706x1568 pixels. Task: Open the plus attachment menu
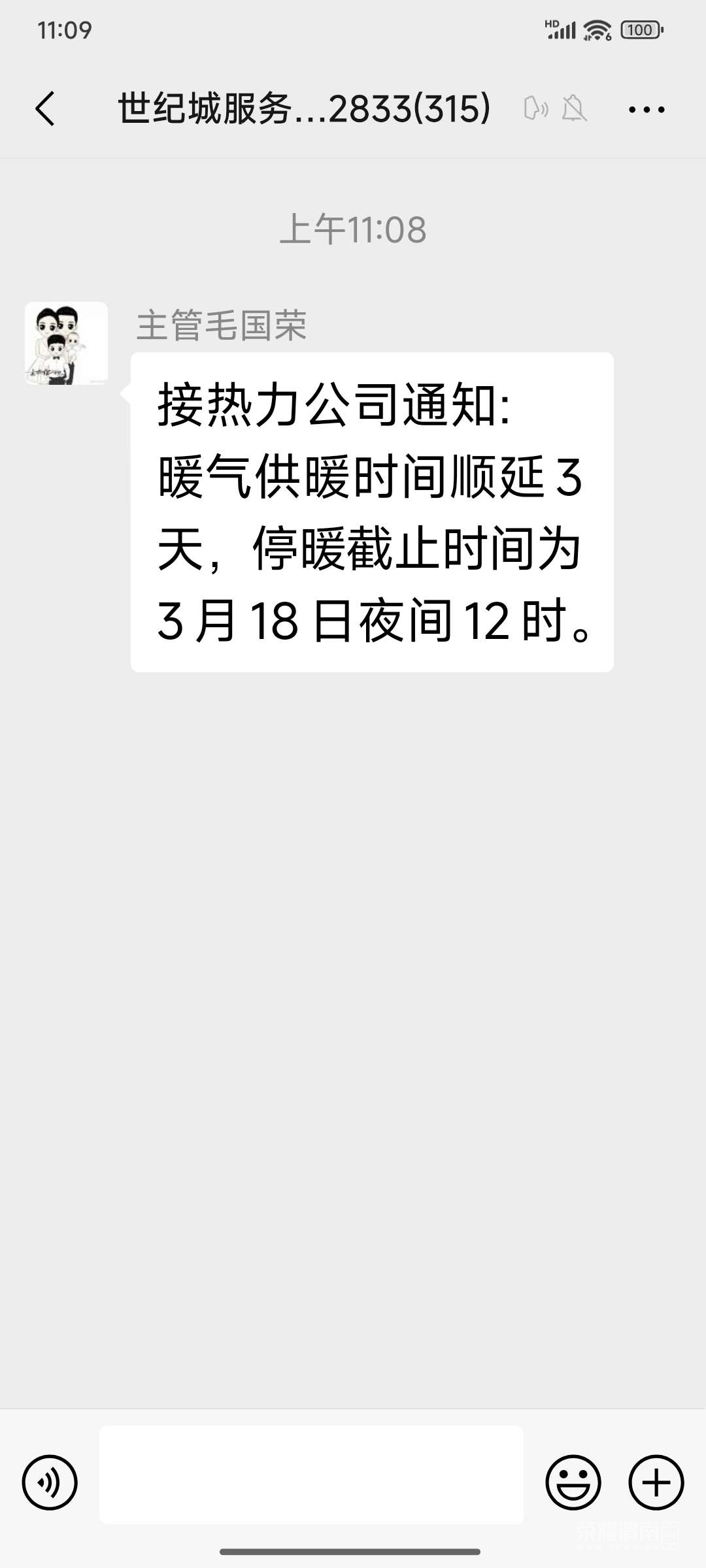click(x=656, y=1482)
